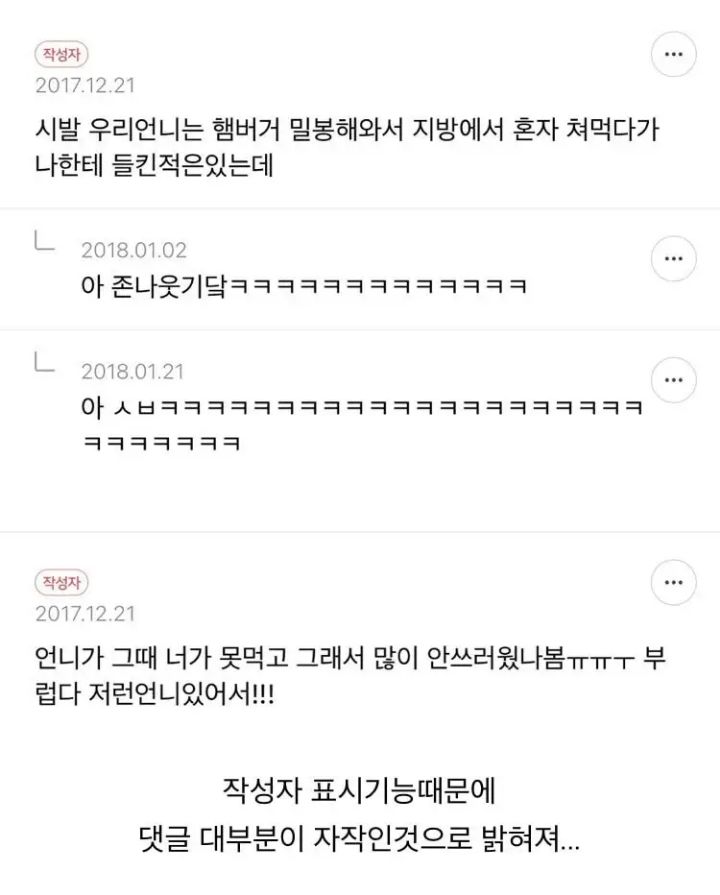Select the bottom 작성자 author badge
720x895 pixels.
click(62, 583)
